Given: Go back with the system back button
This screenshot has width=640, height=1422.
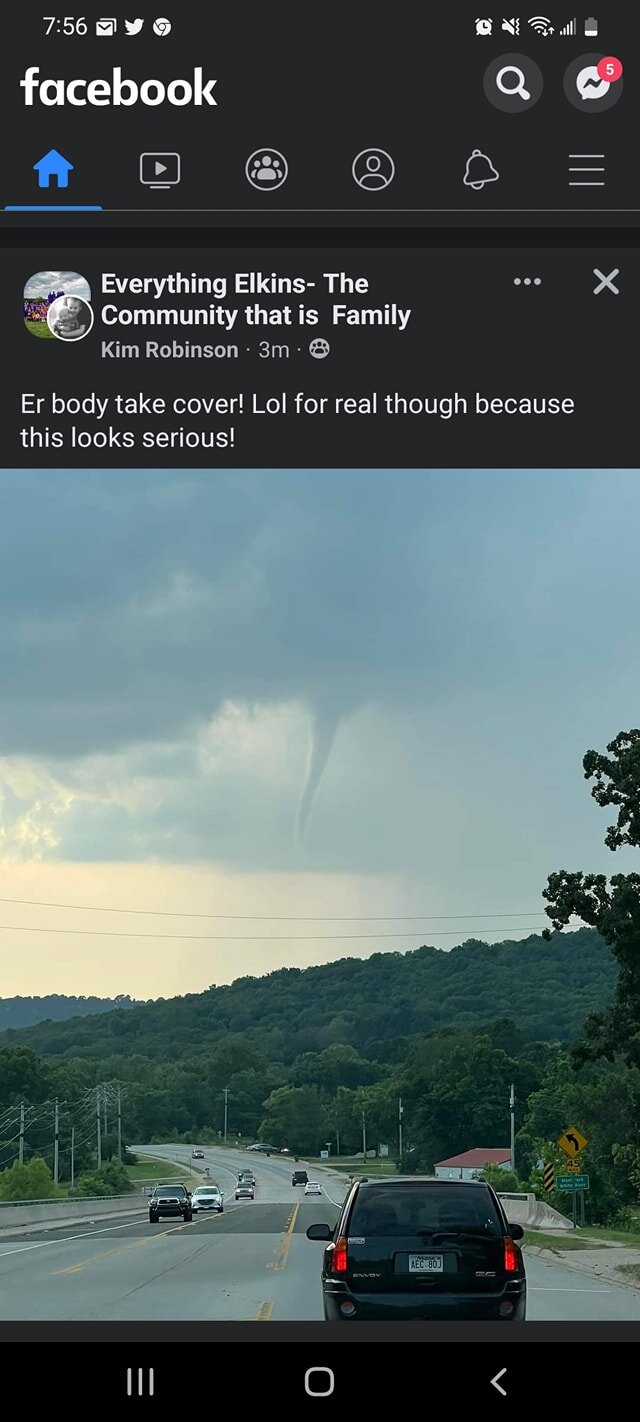Looking at the screenshot, I should tap(499, 1381).
